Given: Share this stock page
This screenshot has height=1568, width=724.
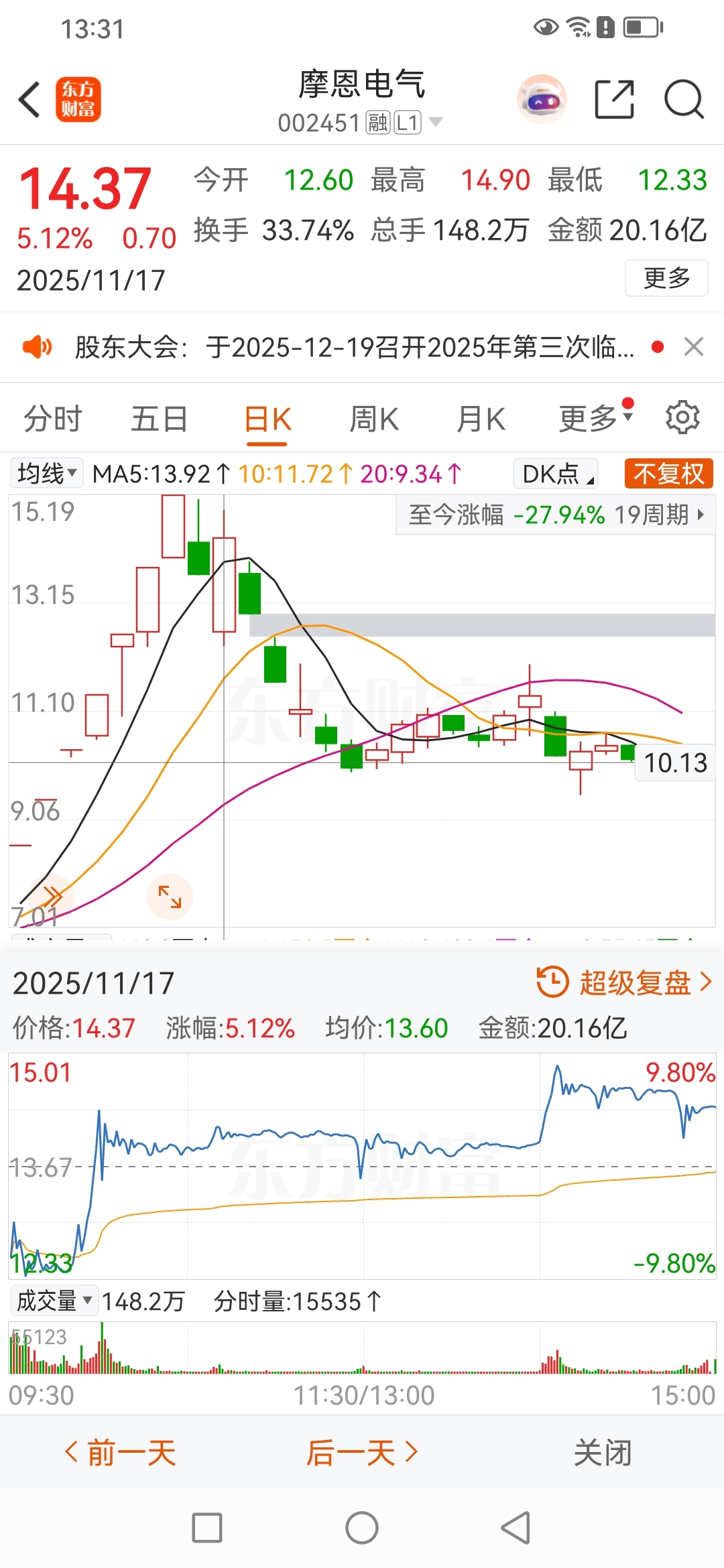Looking at the screenshot, I should click(x=614, y=99).
